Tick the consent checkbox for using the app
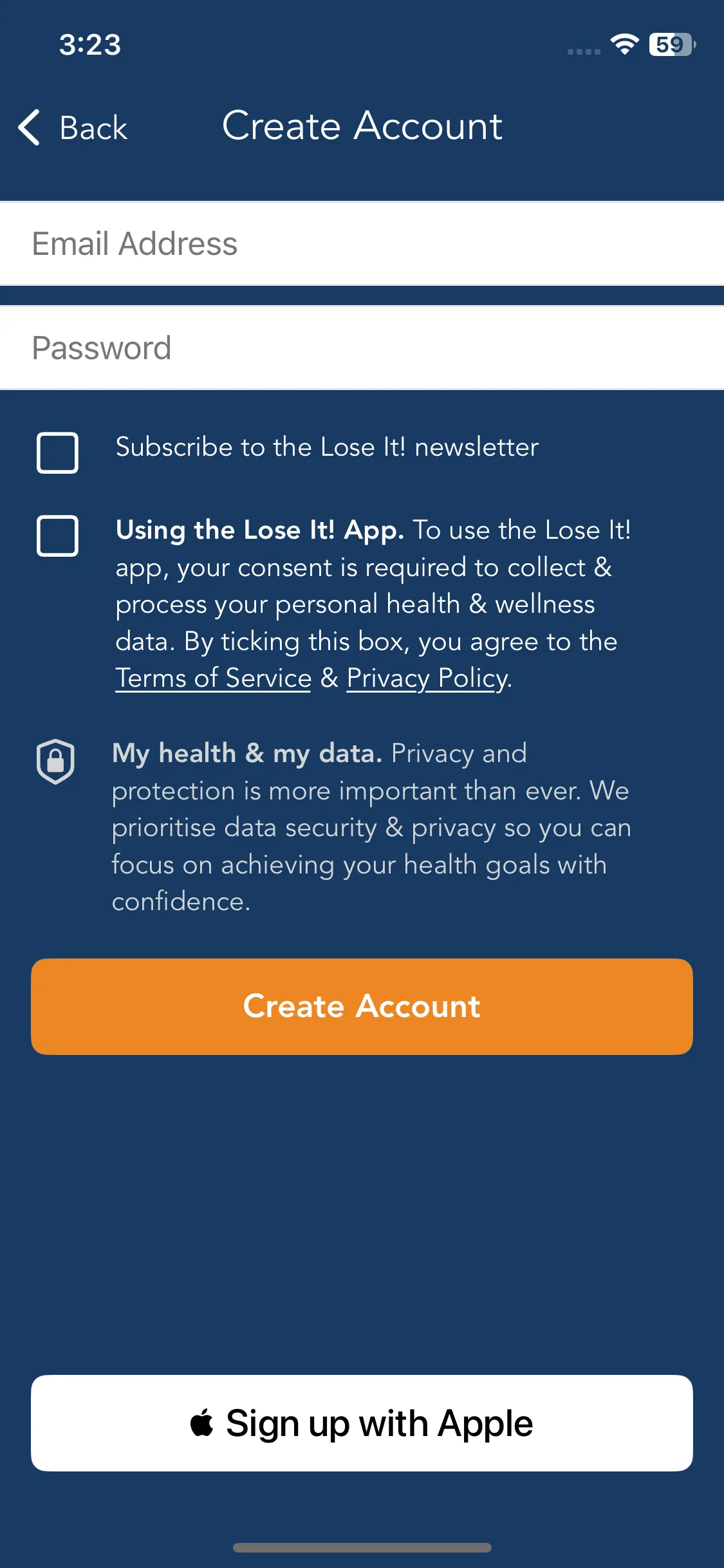 click(57, 536)
